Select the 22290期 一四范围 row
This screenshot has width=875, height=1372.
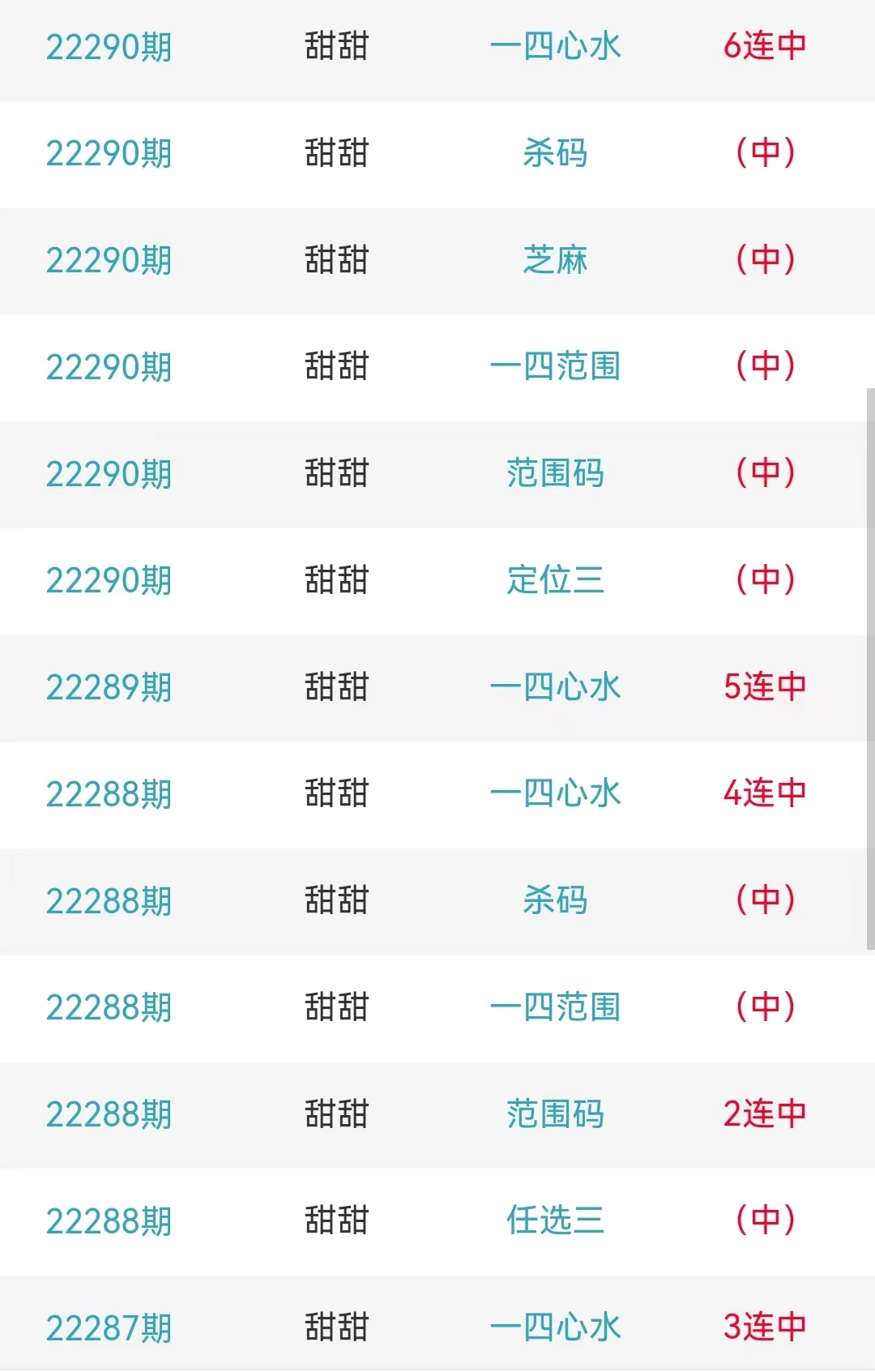[x=555, y=367]
